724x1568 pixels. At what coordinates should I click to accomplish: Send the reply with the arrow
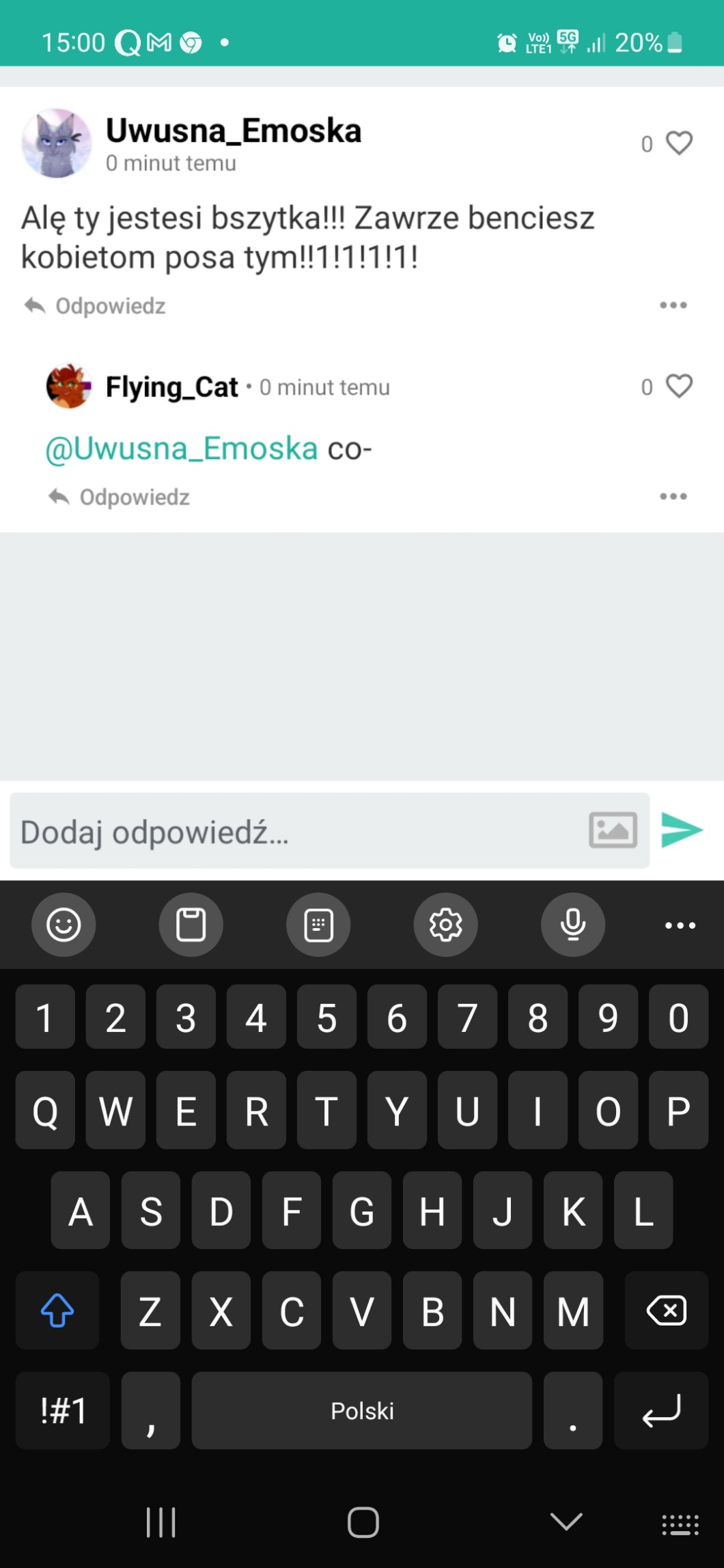pyautogui.click(x=682, y=830)
